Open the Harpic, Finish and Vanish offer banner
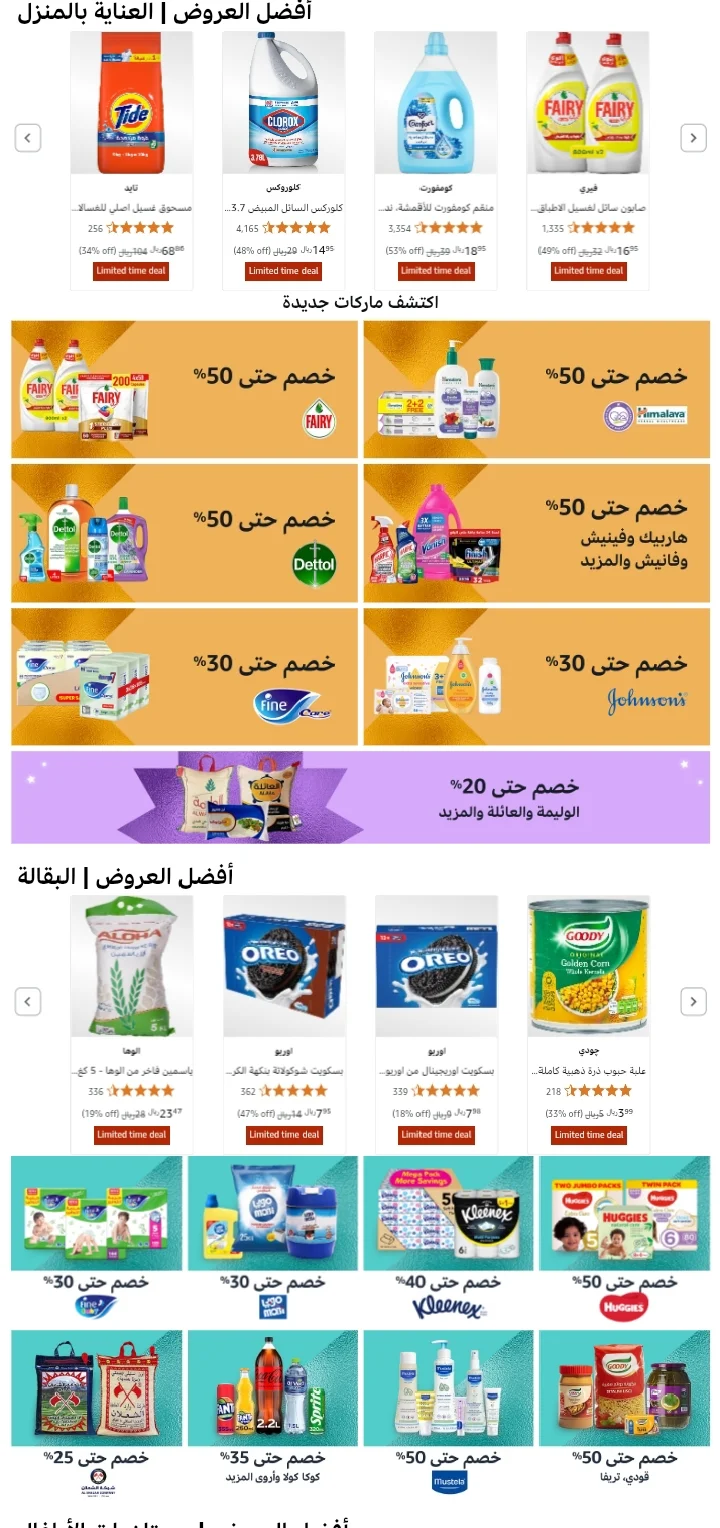Image resolution: width=720 pixels, height=1528 pixels. [x=537, y=533]
